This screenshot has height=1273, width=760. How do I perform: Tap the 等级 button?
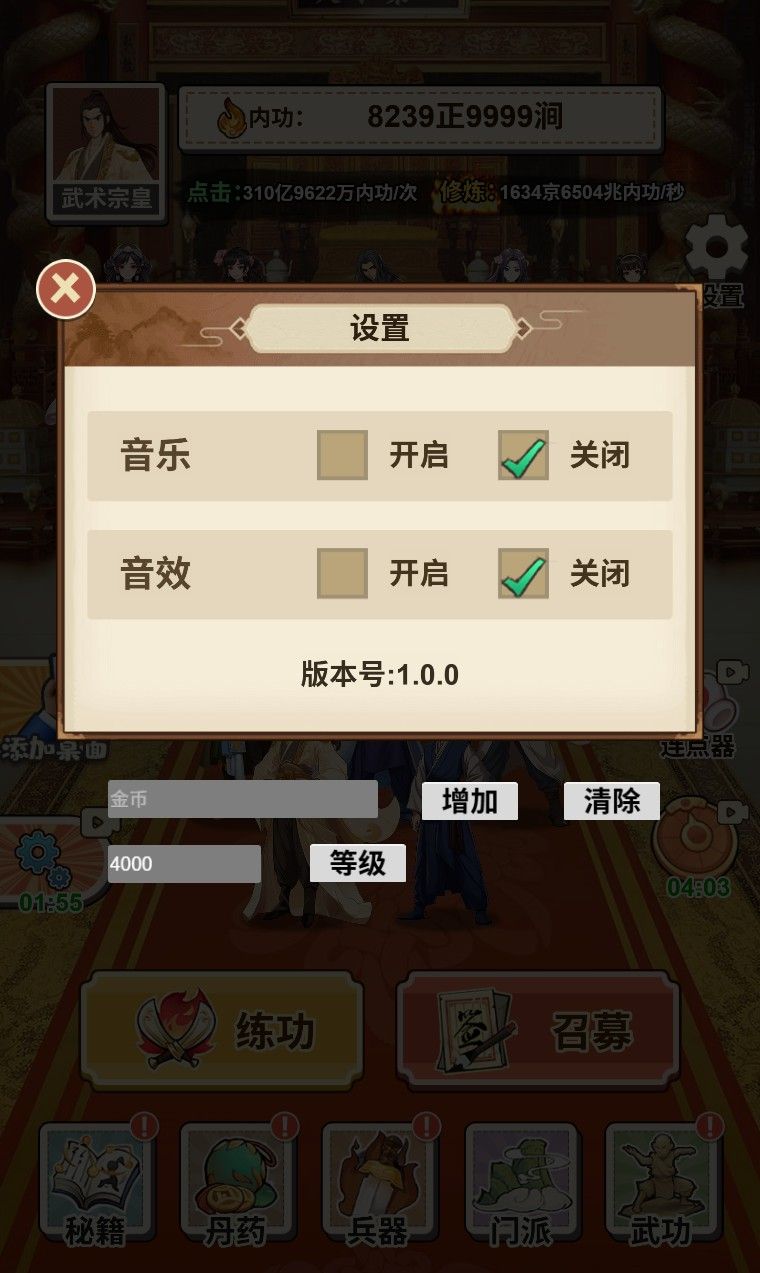coord(357,863)
